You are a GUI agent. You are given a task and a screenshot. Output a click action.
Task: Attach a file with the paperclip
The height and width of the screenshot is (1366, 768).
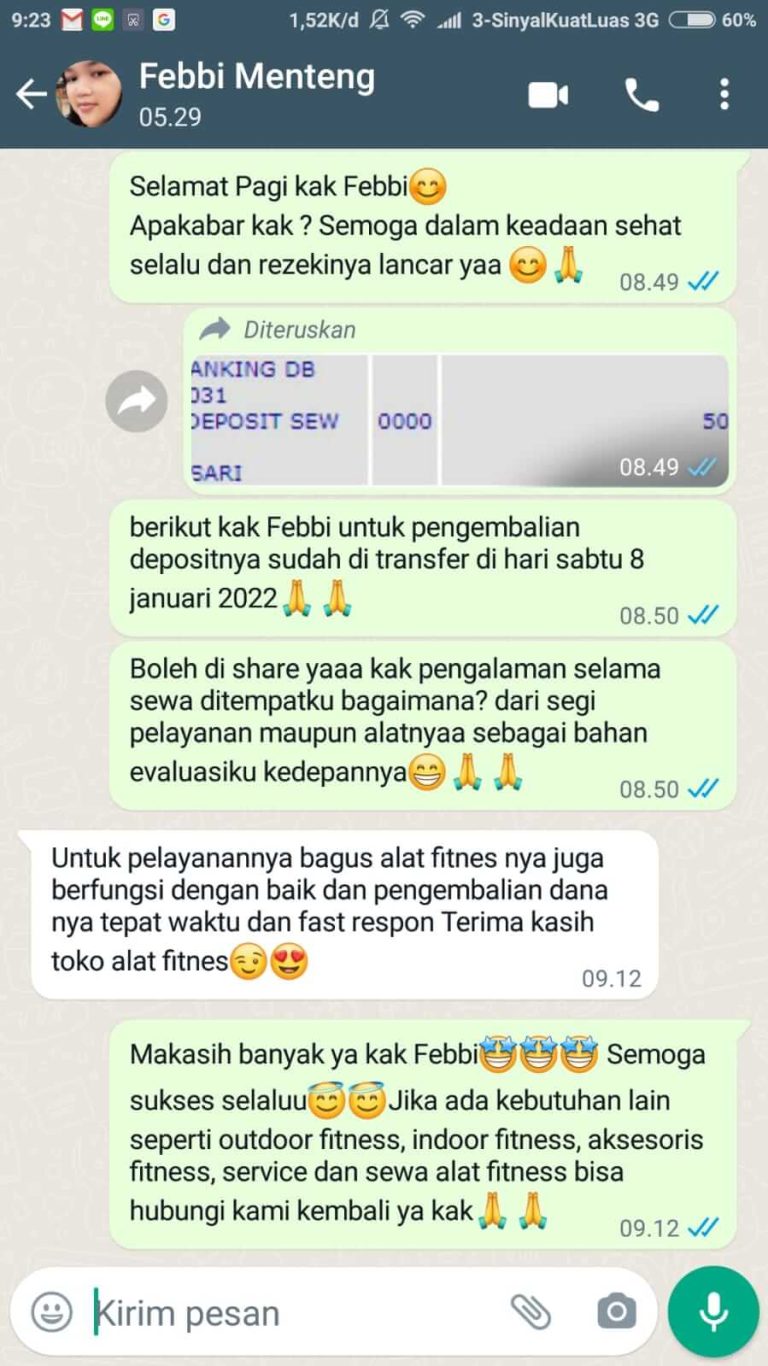(531, 1311)
